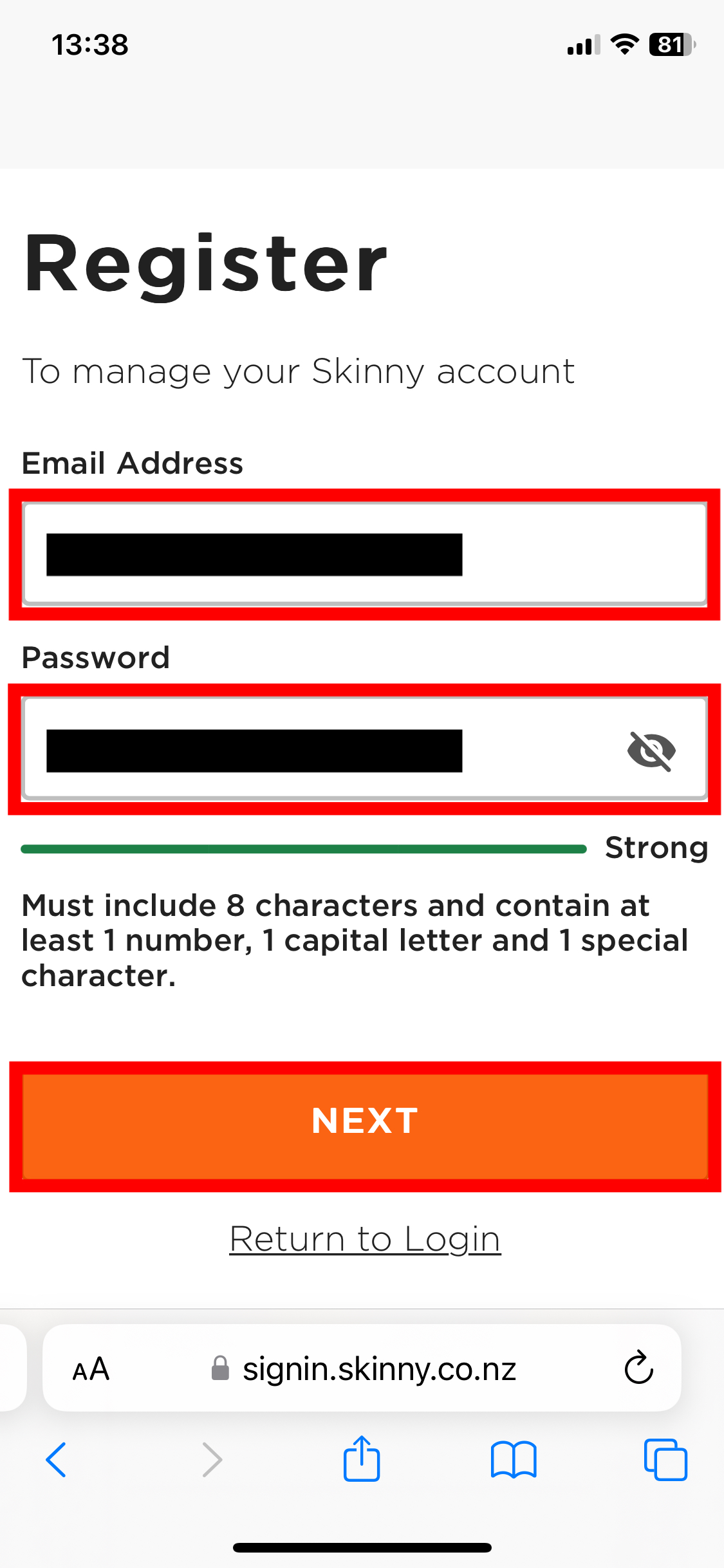Open the Return to Login link

365,1239
